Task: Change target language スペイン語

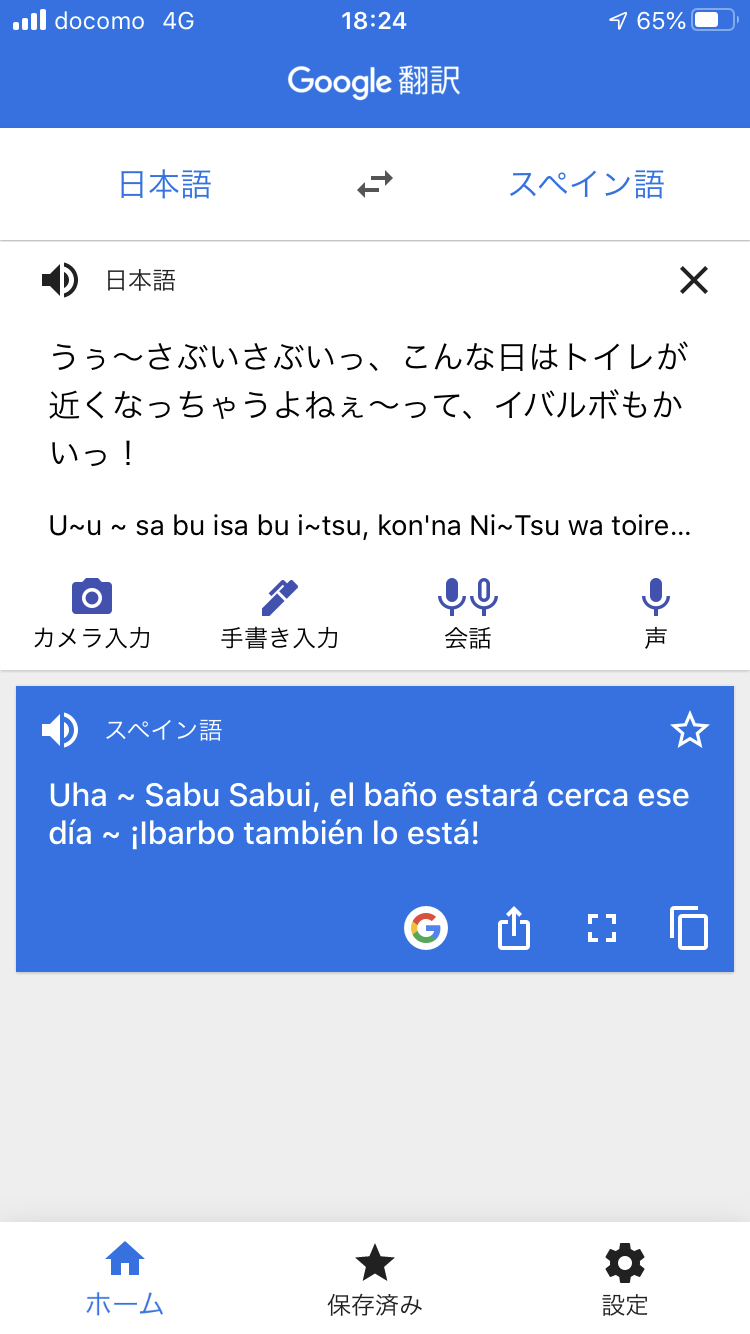Action: [586, 185]
